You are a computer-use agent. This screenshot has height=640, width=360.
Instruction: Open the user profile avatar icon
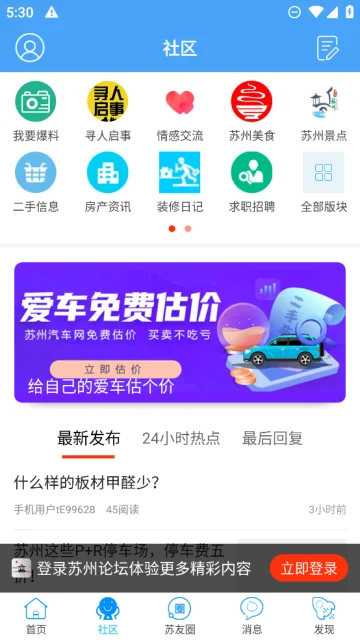(30, 48)
